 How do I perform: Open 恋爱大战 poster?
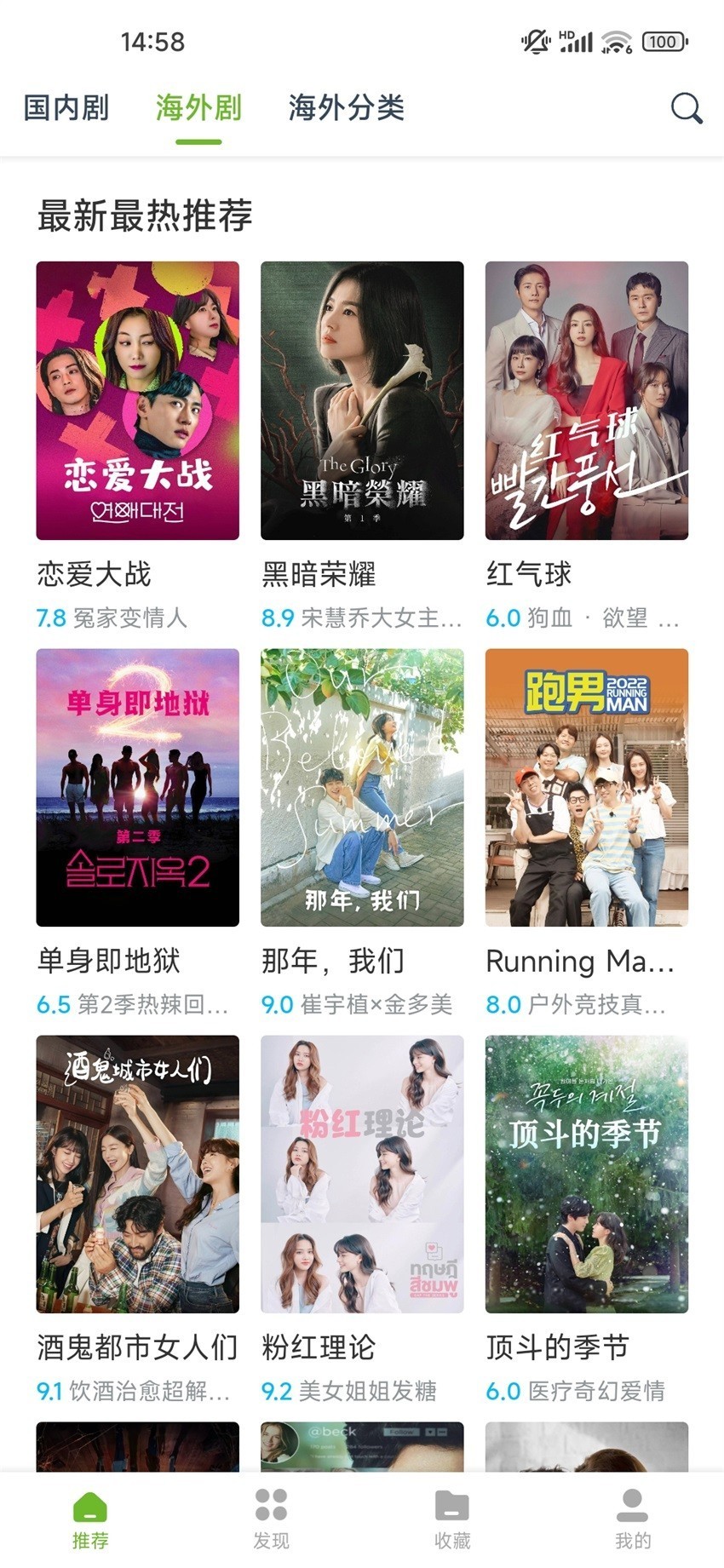coord(137,400)
